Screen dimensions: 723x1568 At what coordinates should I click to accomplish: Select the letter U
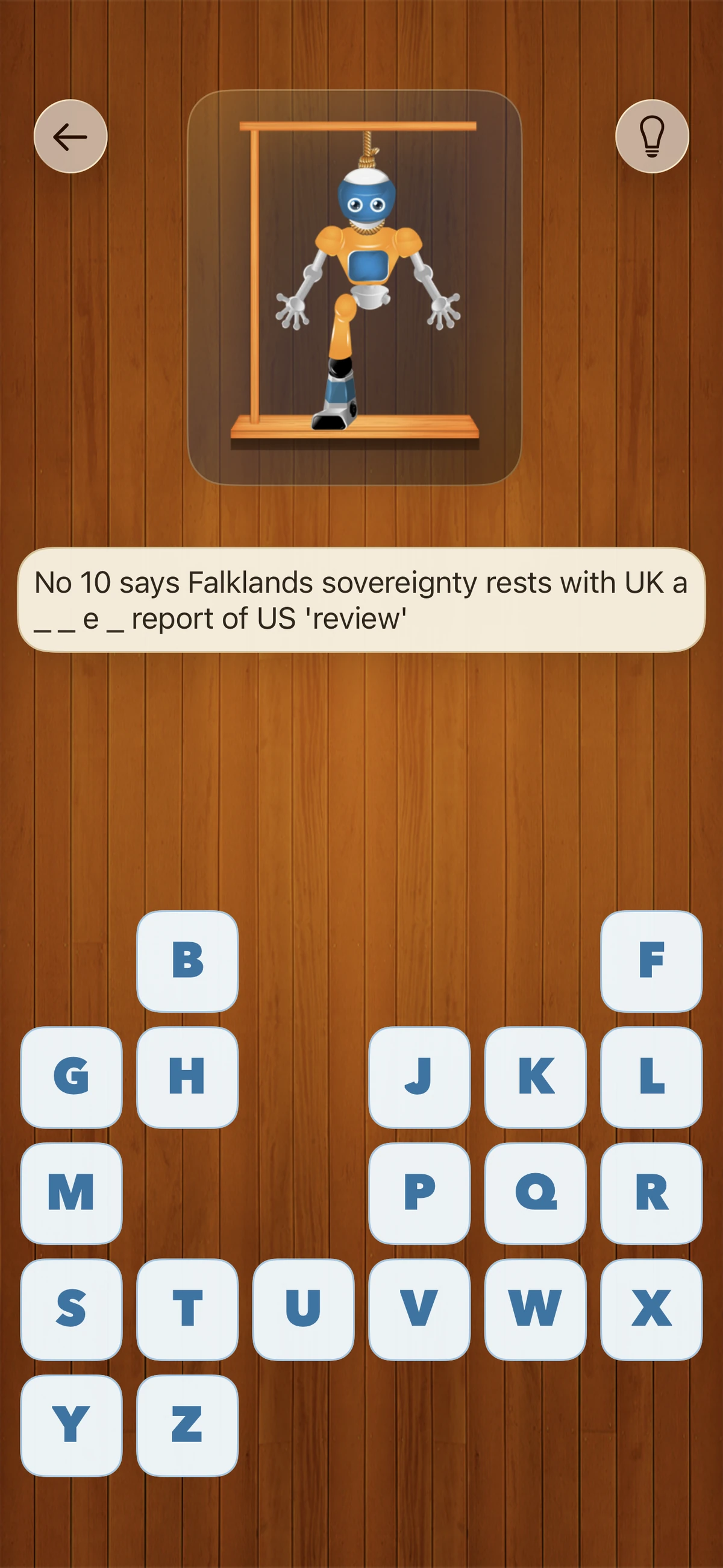click(303, 1309)
